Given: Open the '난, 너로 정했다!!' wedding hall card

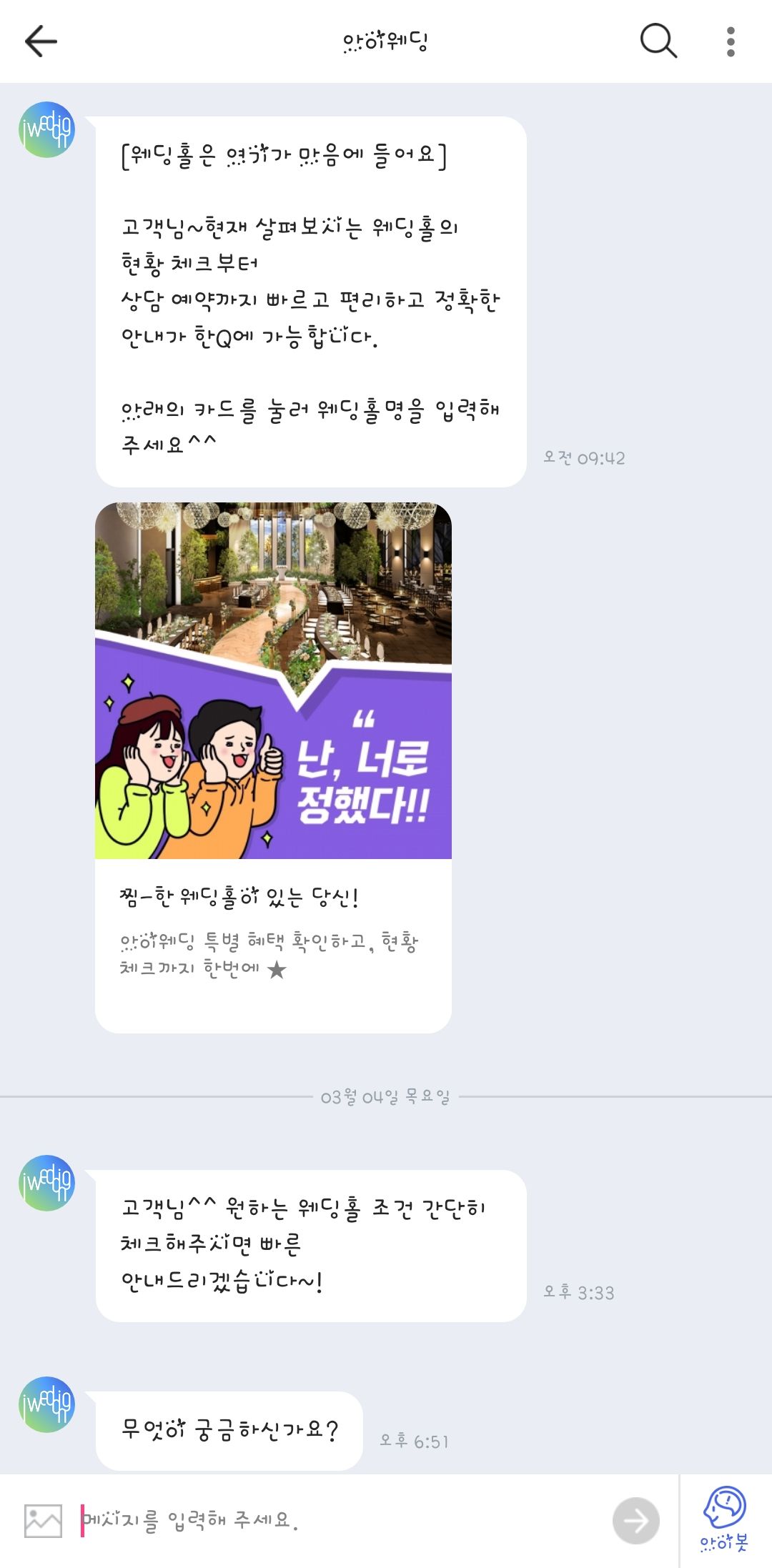Looking at the screenshot, I should pos(273,767).
